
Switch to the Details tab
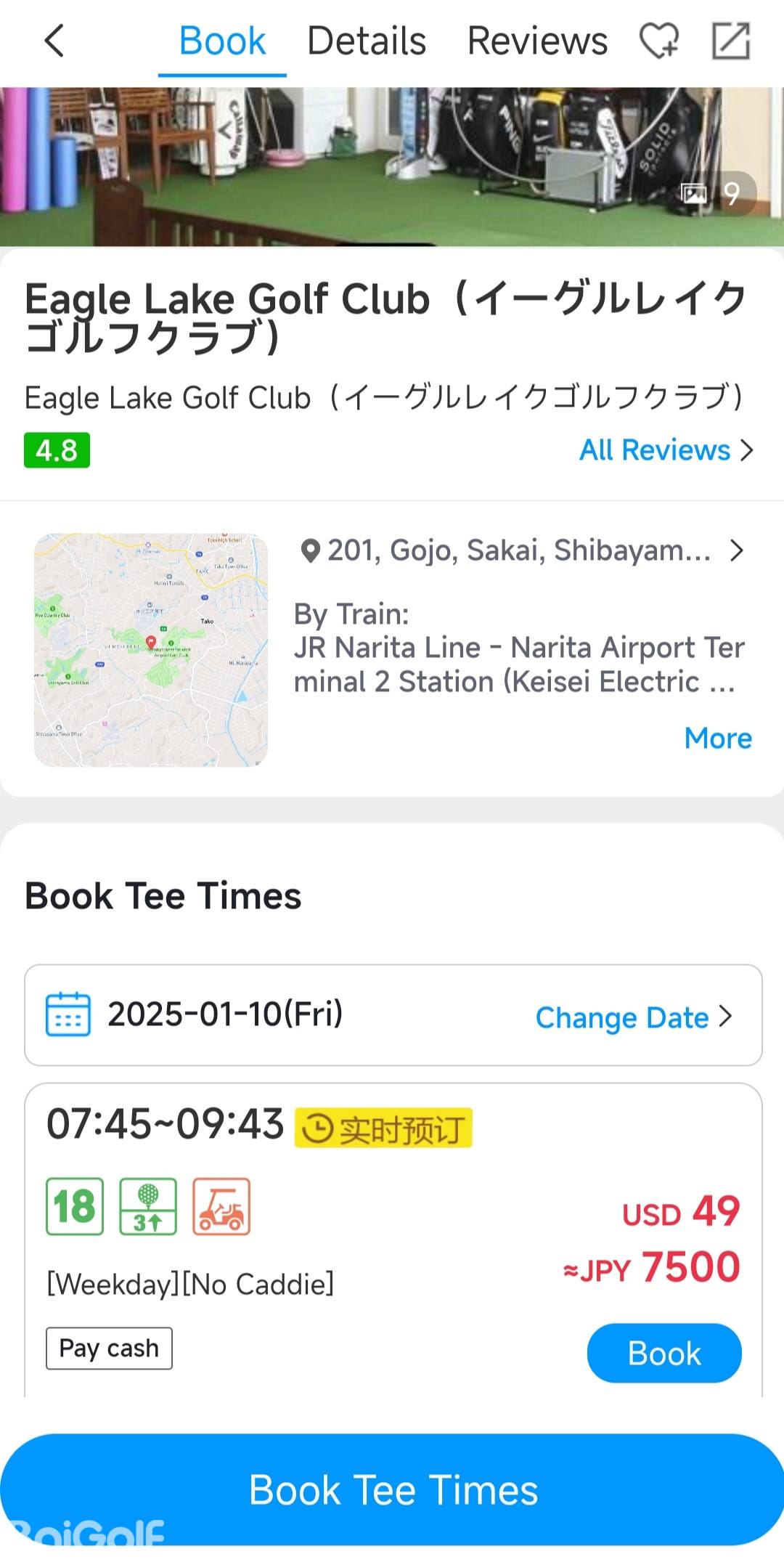point(367,41)
